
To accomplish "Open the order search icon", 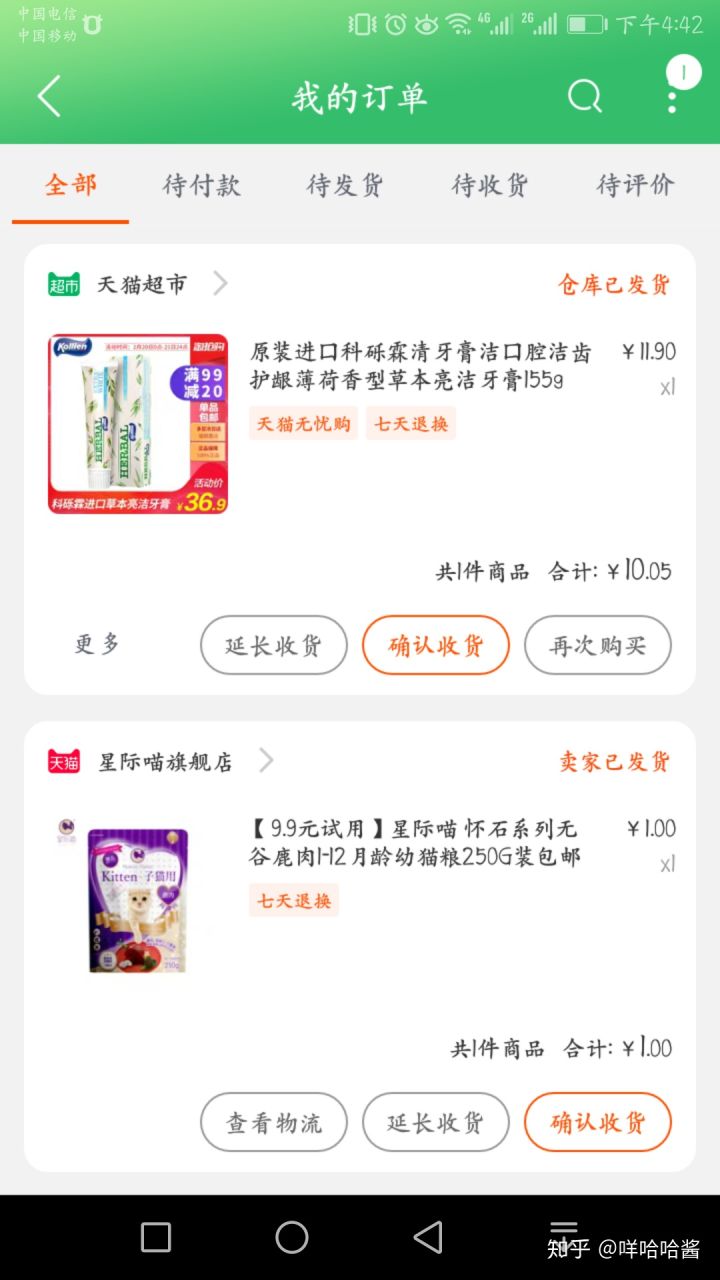I will pos(585,97).
